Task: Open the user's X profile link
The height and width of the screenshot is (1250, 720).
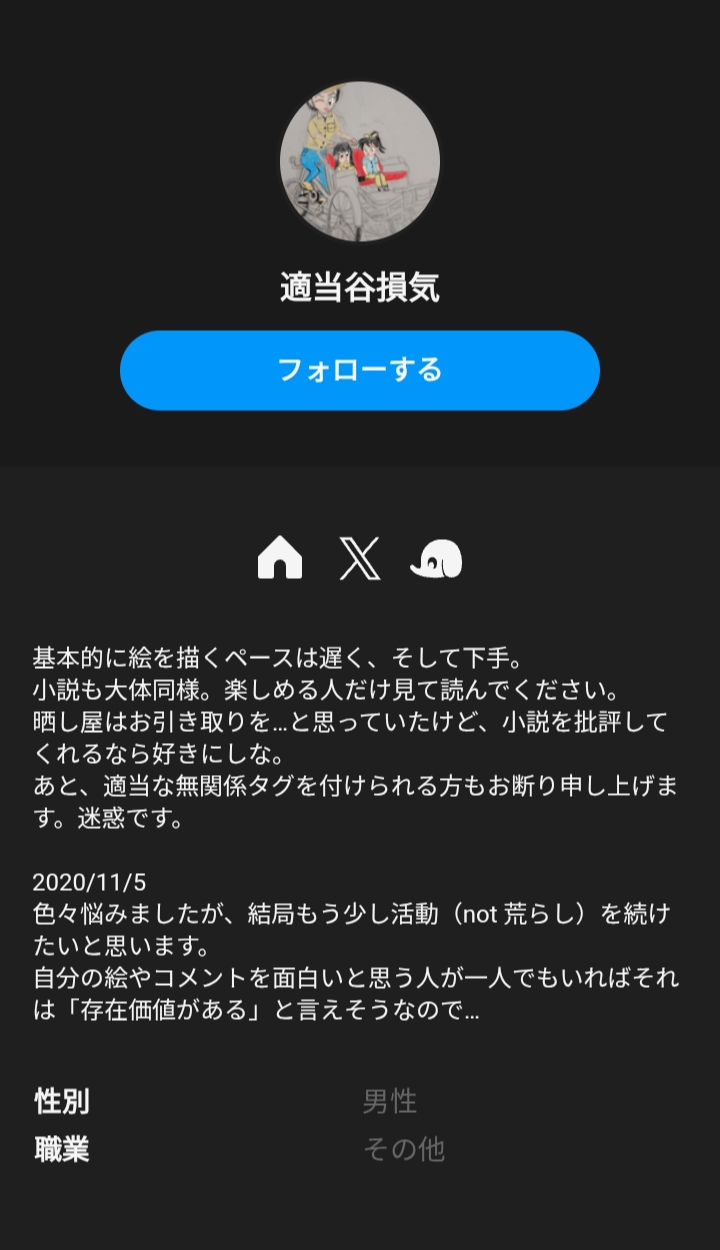Action: [359, 558]
